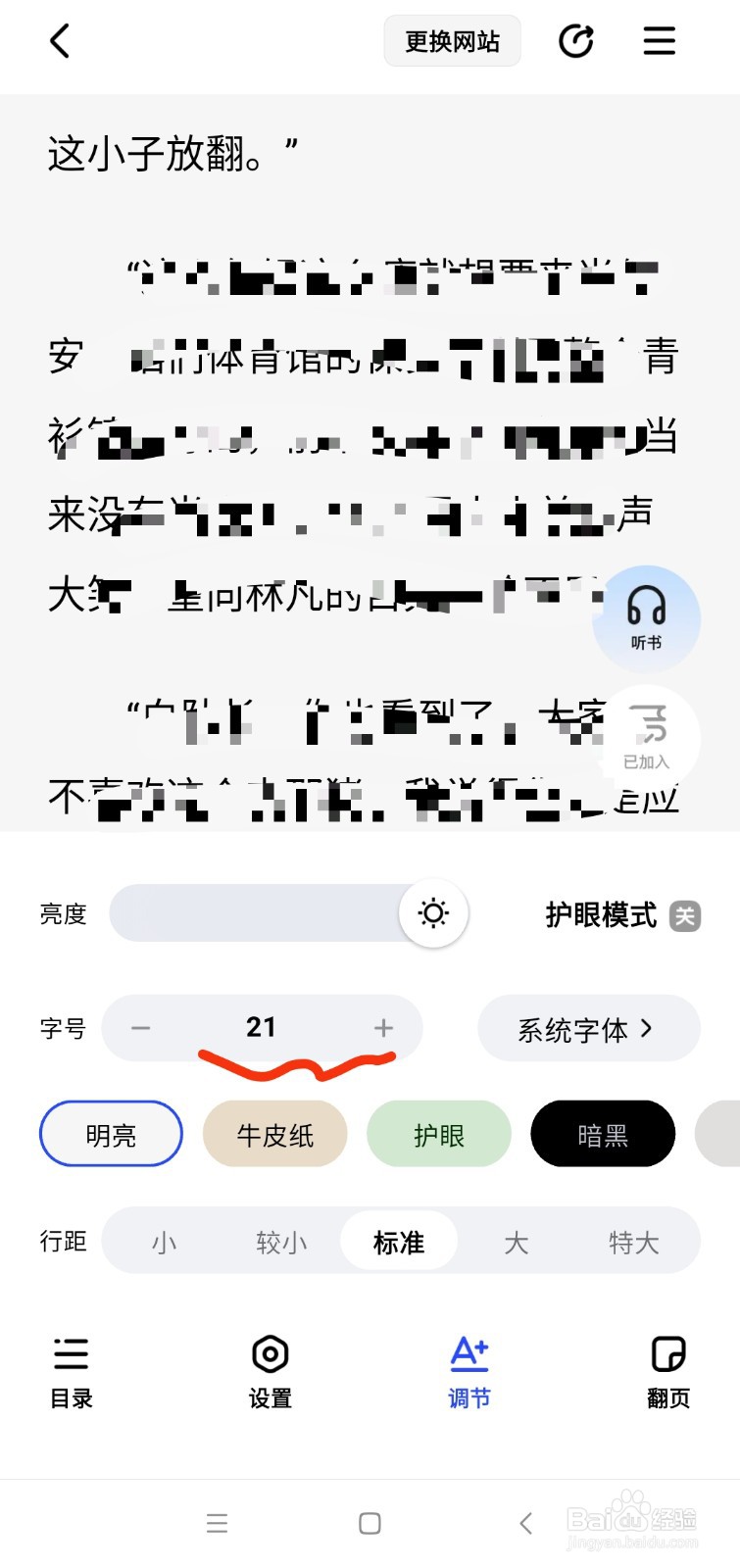Image resolution: width=740 pixels, height=1568 pixels.
Task: Select the 暗黑 dark reading theme
Action: tap(602, 1133)
